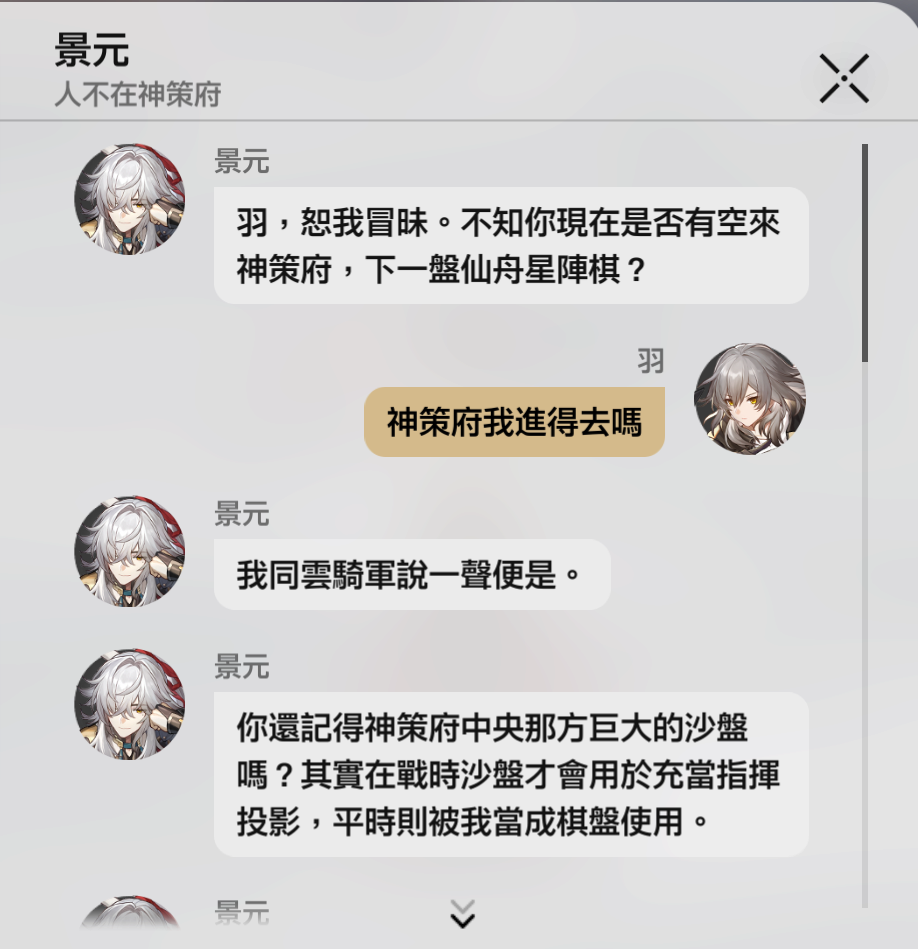Image resolution: width=918 pixels, height=949 pixels.
Task: Close the 景元 chat window
Action: point(844,78)
